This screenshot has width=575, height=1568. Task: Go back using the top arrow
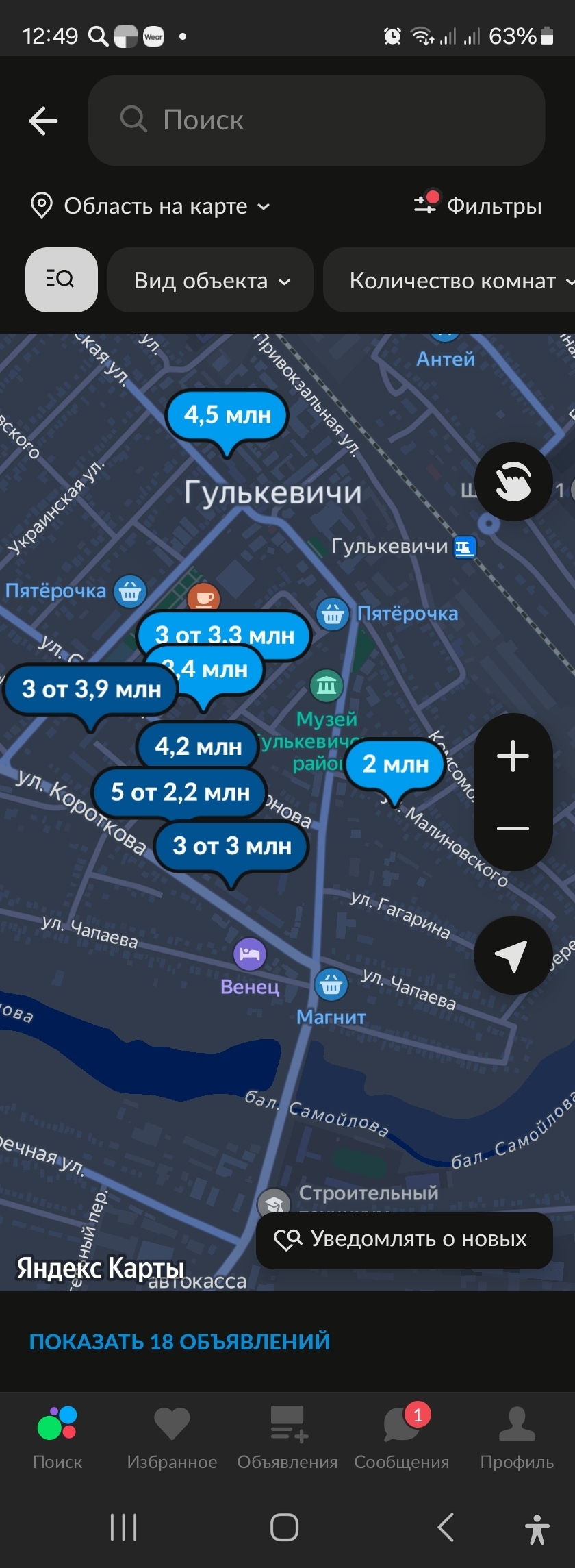point(43,121)
